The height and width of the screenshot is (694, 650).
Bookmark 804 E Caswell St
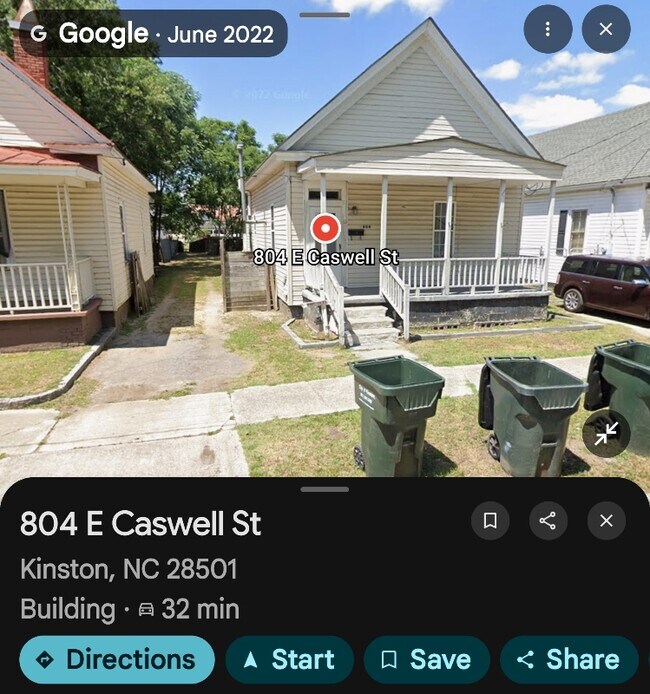coord(490,520)
